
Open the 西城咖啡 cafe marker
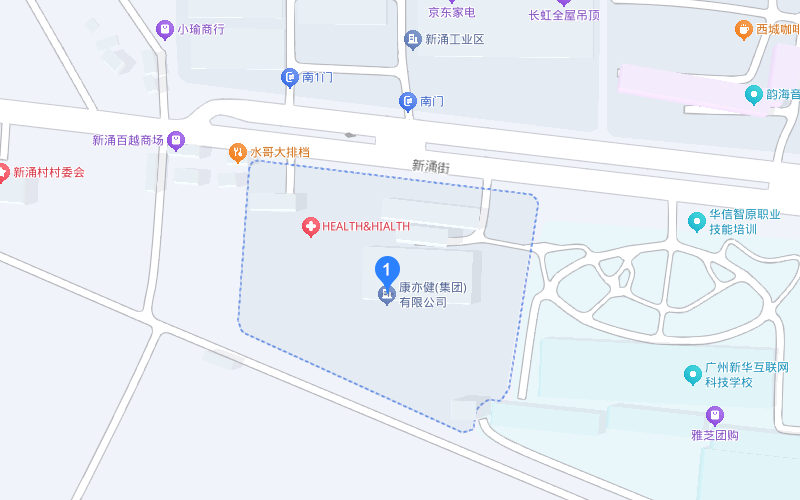click(743, 30)
